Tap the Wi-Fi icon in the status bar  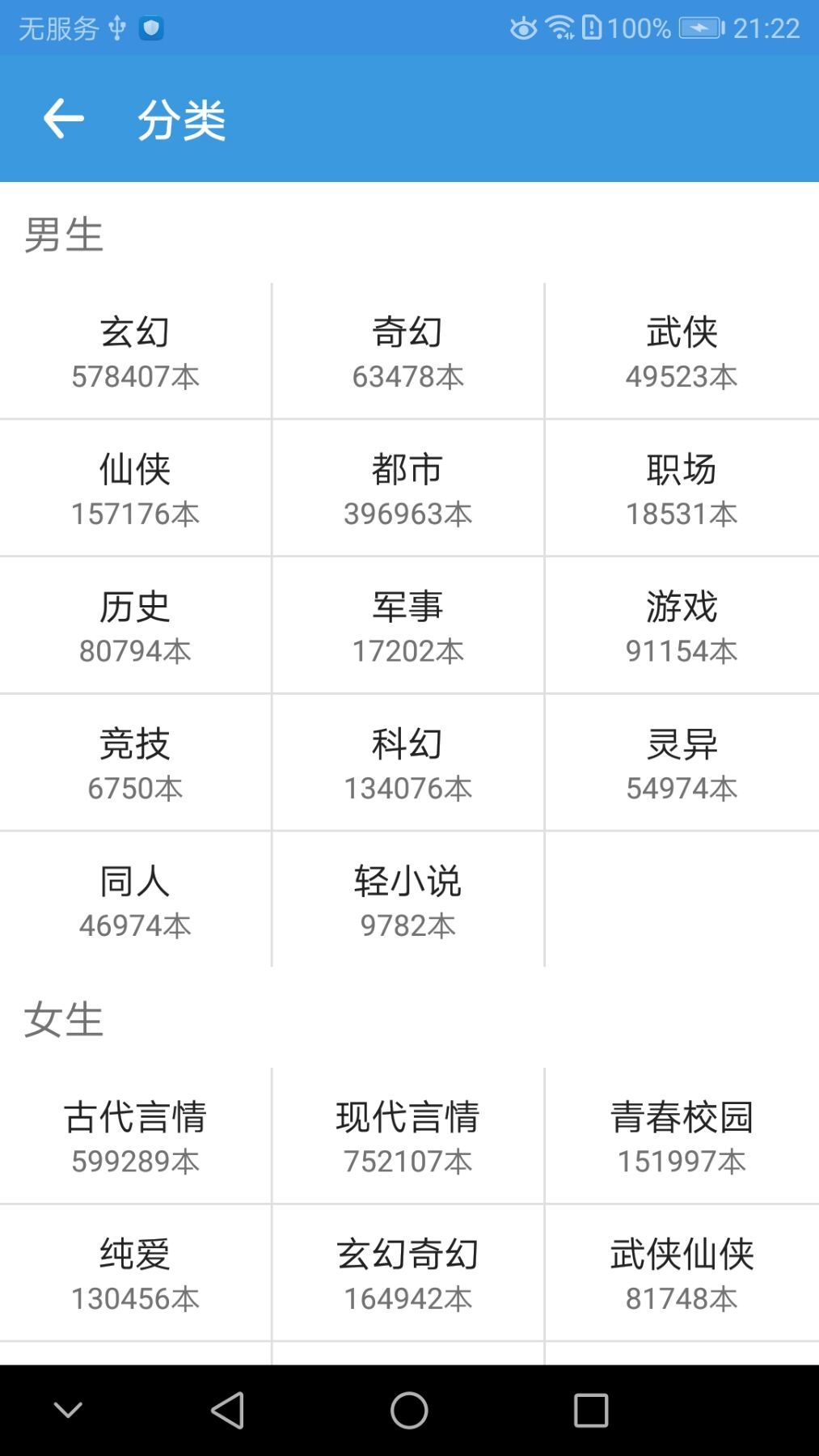(x=559, y=28)
